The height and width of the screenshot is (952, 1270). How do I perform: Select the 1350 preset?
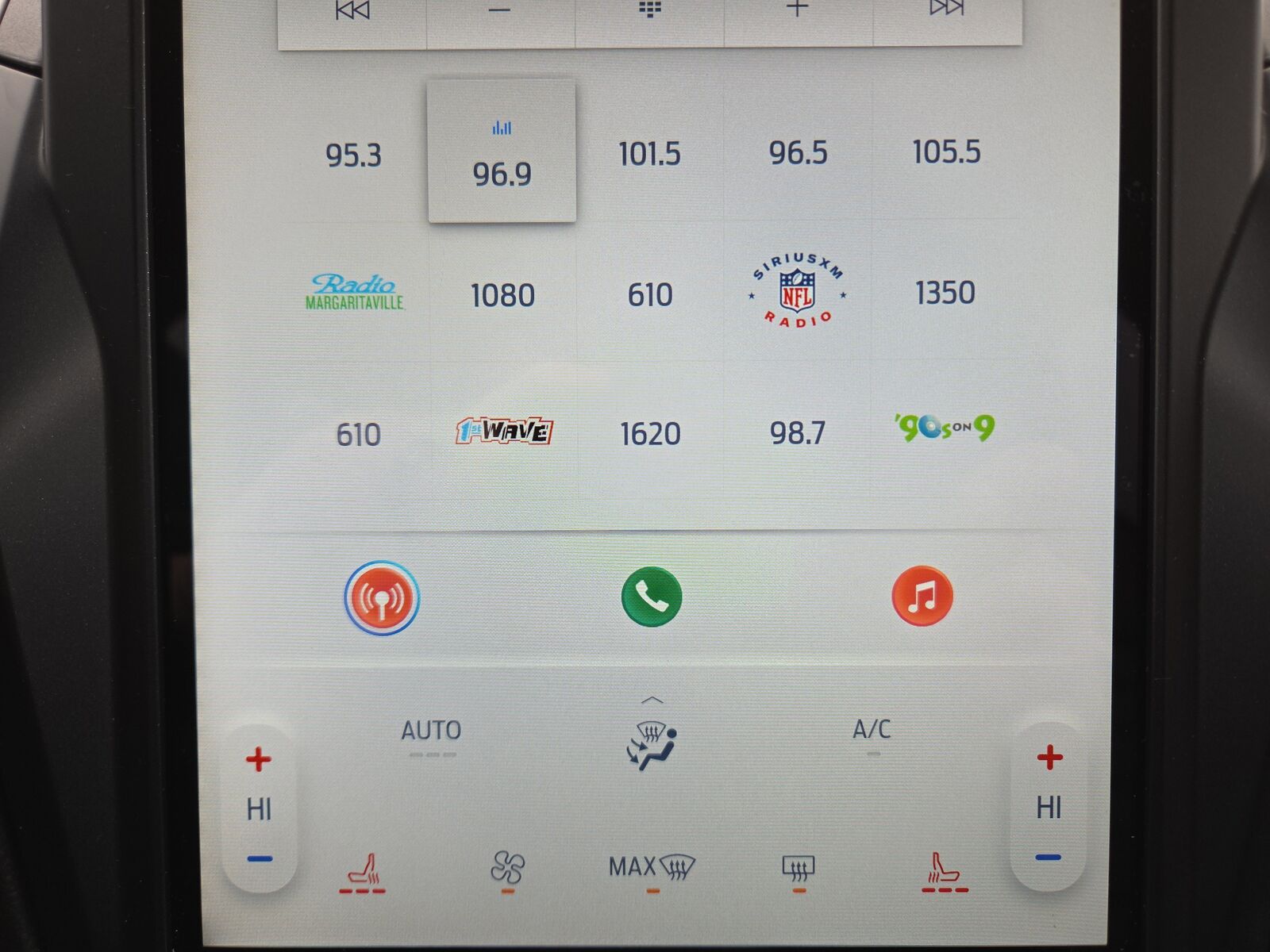(x=945, y=293)
